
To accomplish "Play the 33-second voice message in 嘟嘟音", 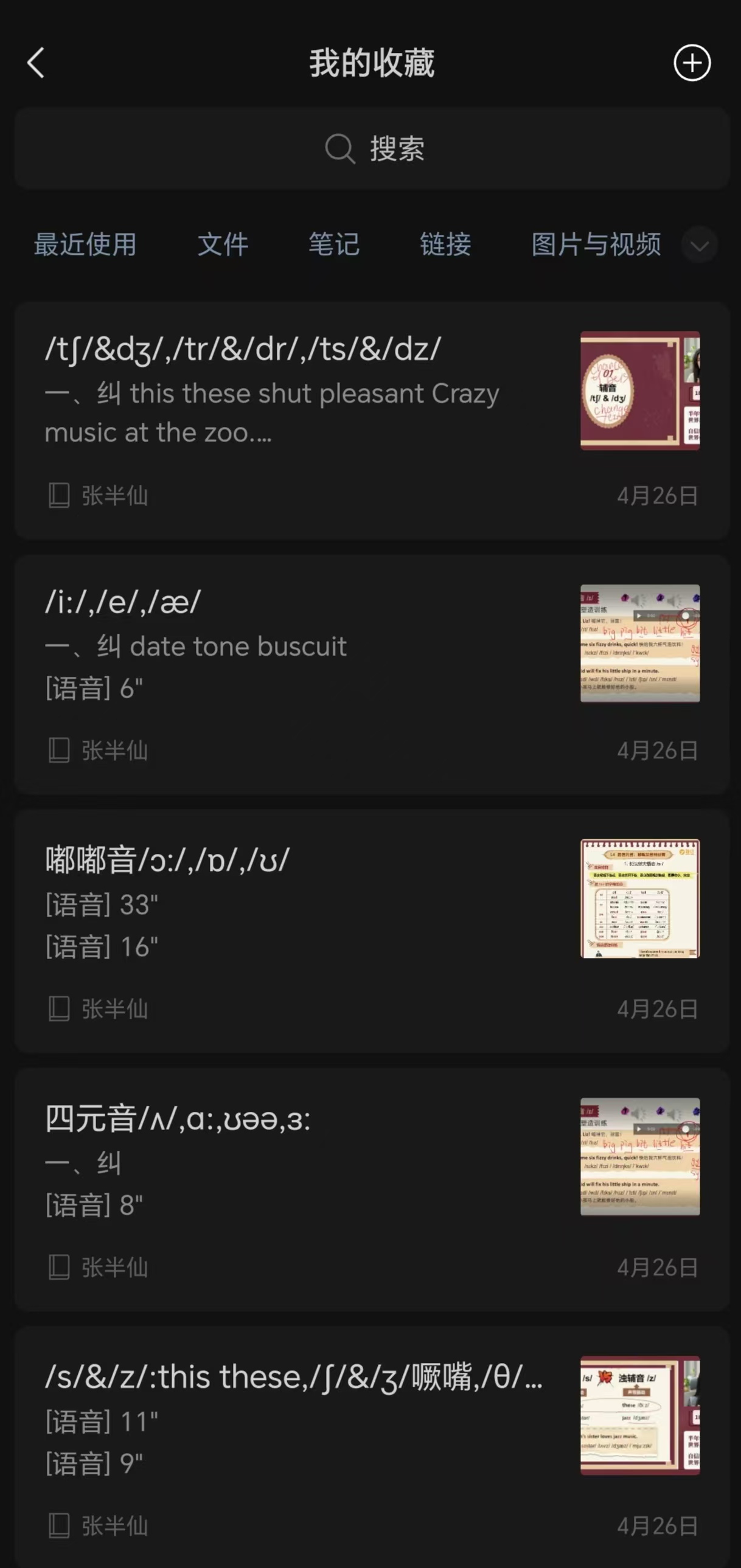I will (100, 906).
